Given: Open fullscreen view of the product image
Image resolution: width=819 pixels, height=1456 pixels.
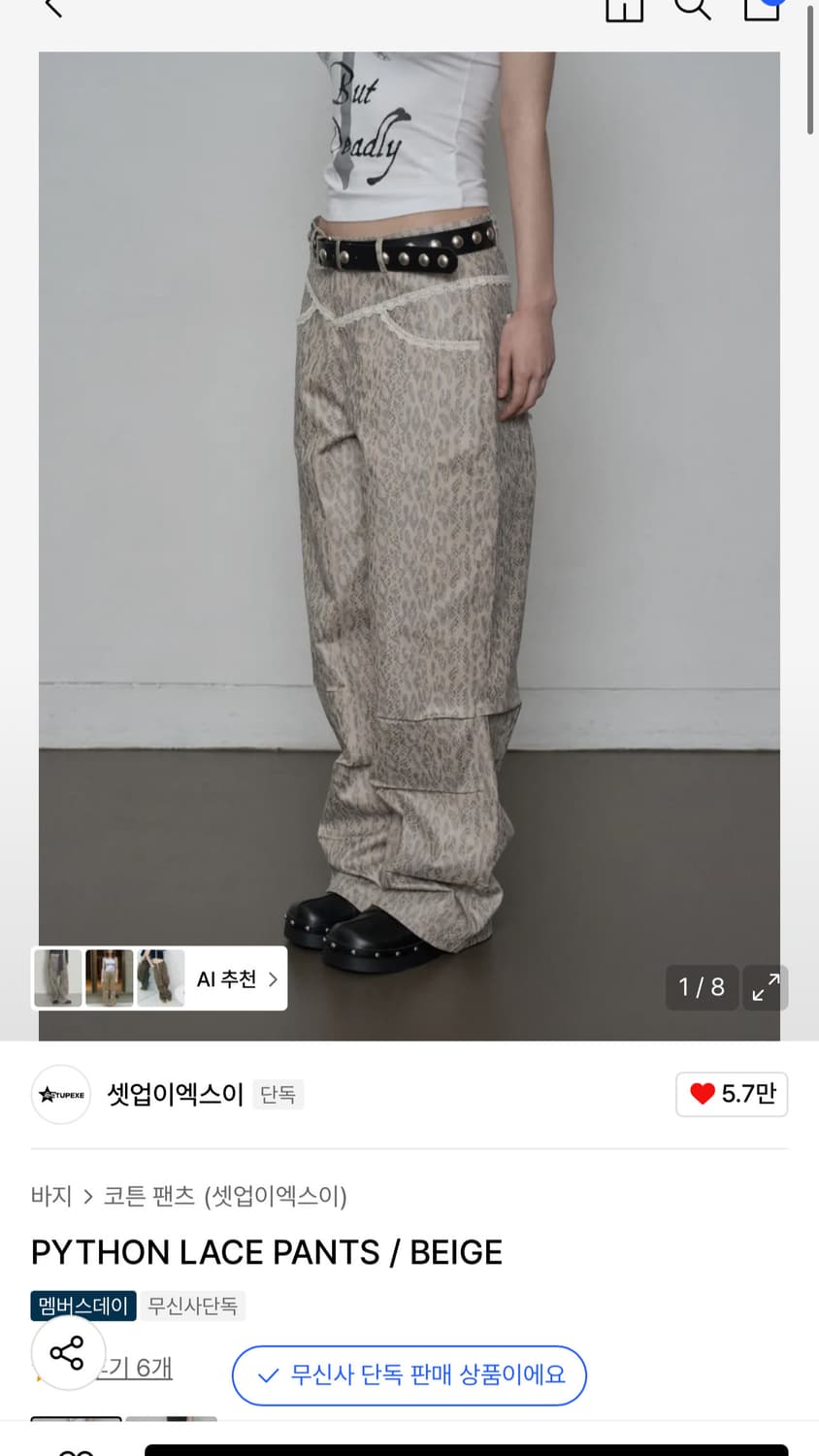Looking at the screenshot, I should click(766, 987).
